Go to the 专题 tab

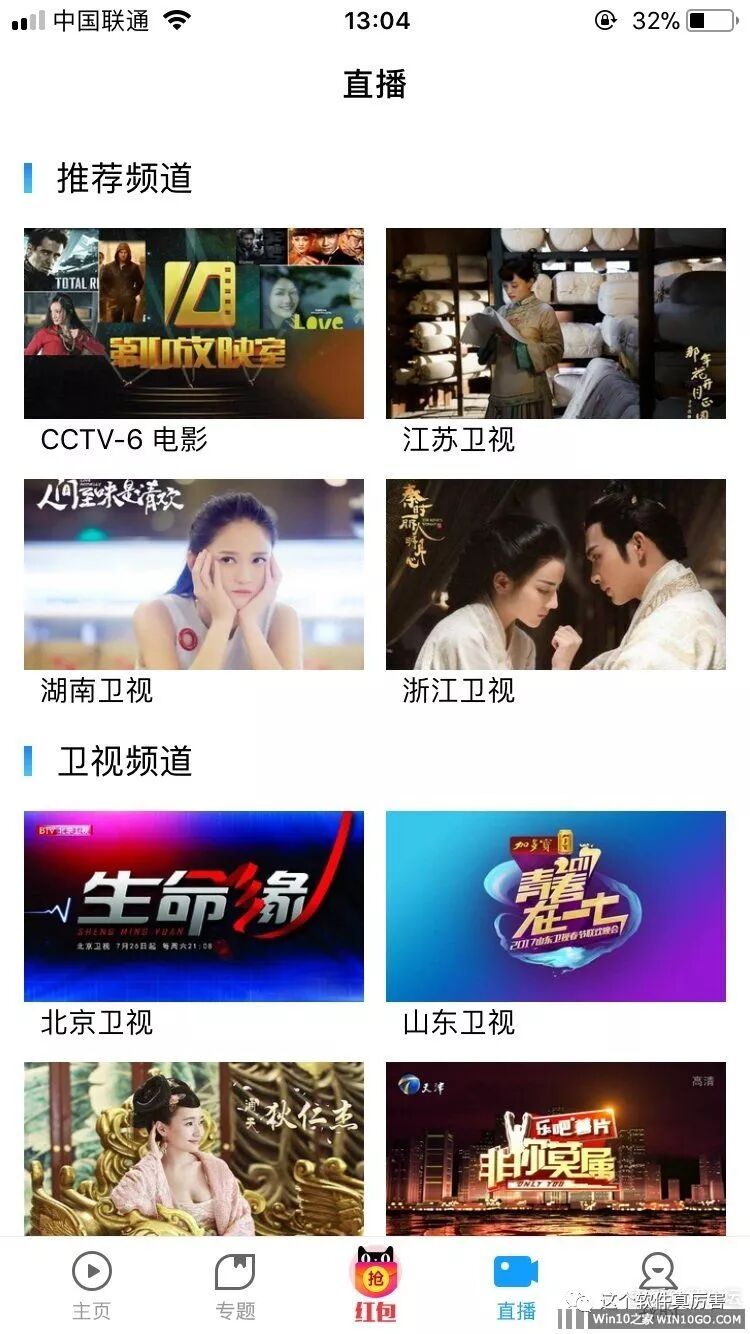(235, 1286)
